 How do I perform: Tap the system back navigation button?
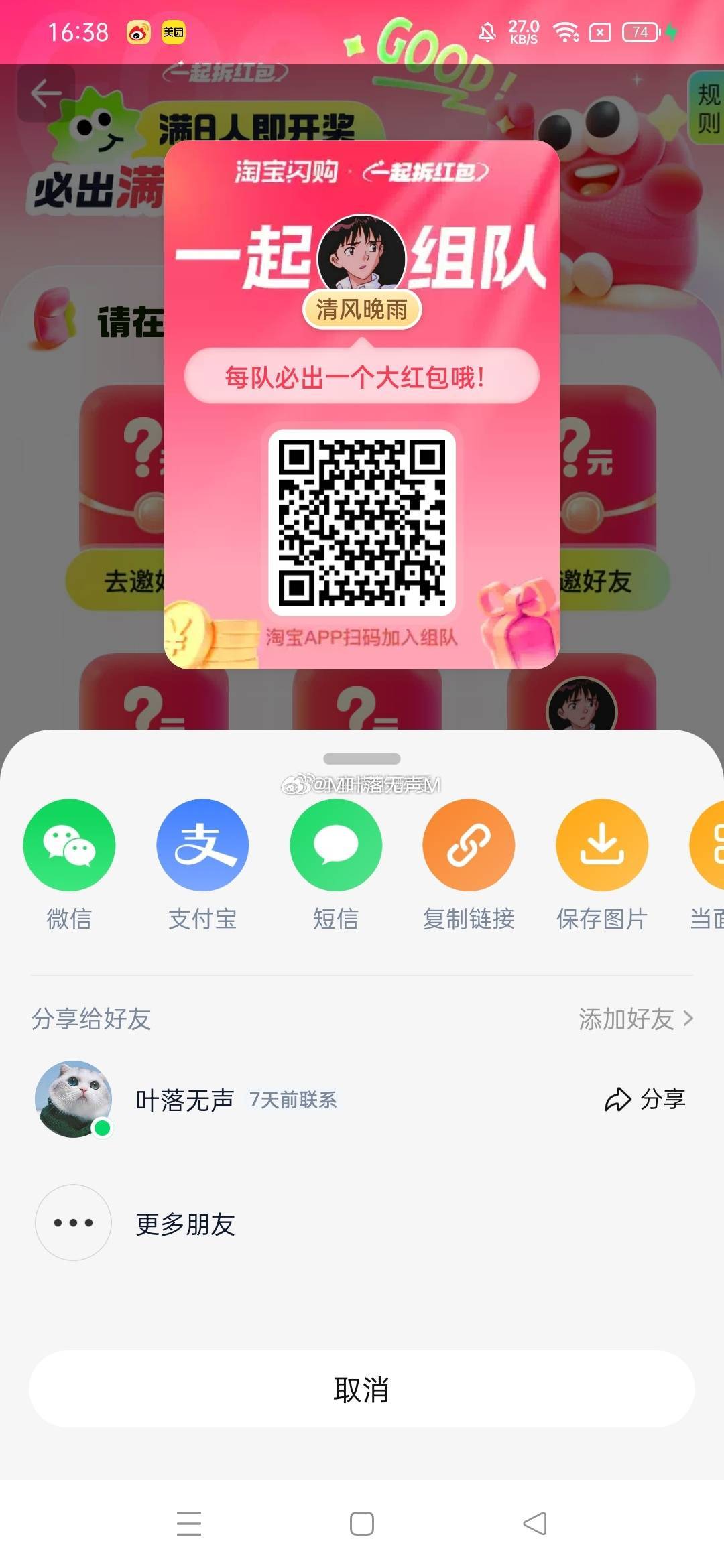coord(535,1523)
